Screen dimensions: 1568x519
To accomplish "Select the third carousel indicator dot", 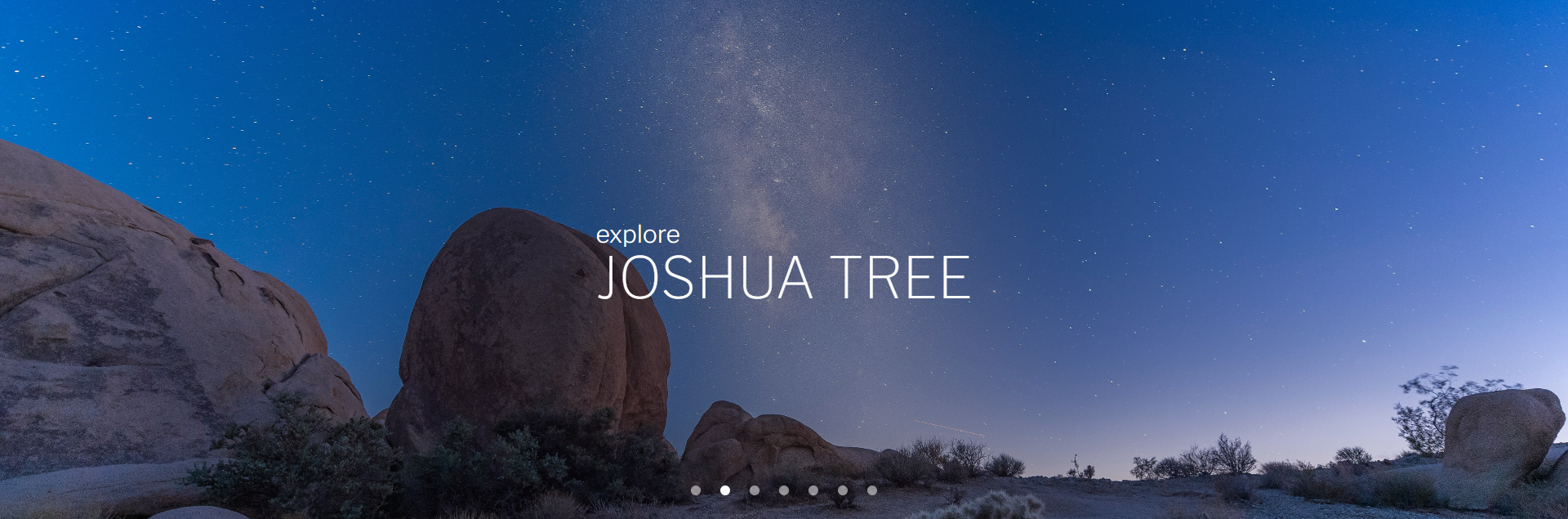I will pyautogui.click(x=755, y=490).
